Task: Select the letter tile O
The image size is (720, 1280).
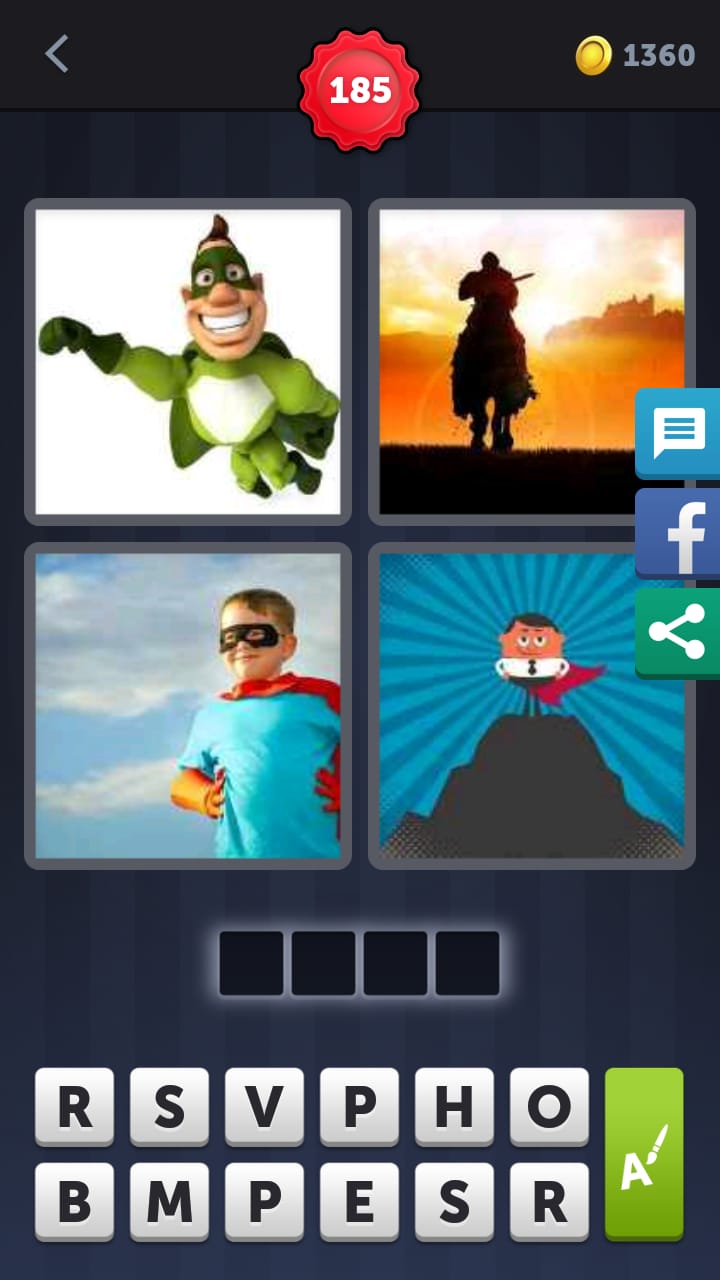Action: coord(549,1106)
